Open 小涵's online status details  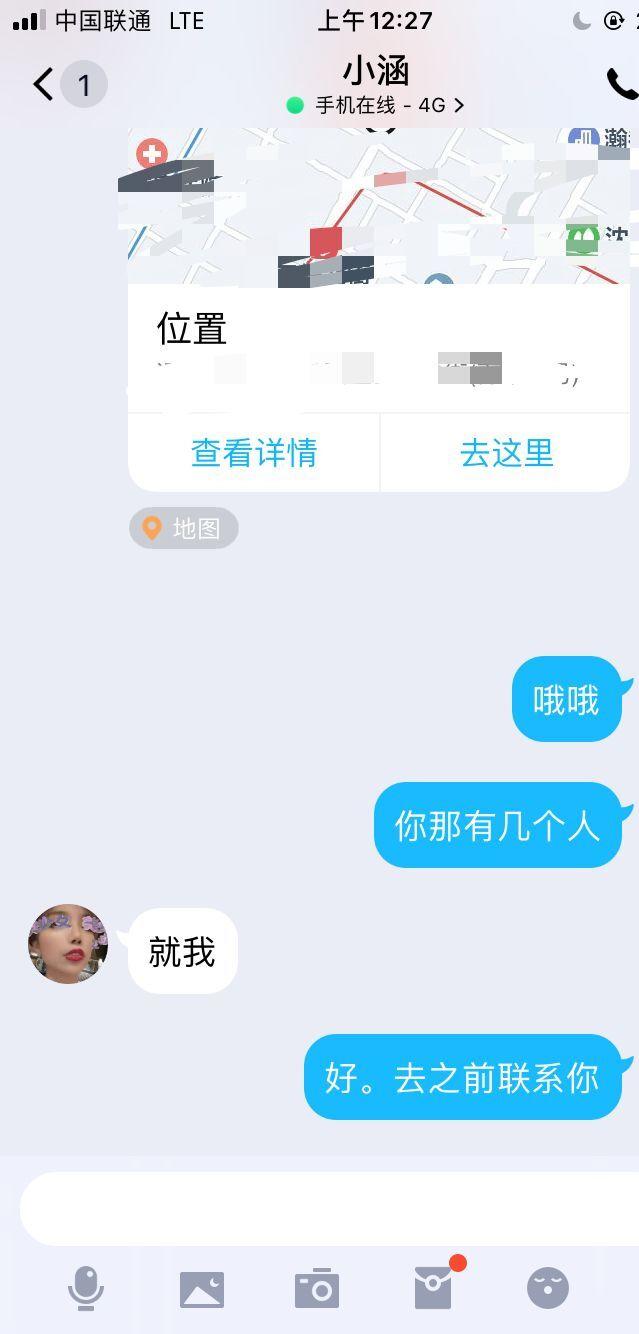click(376, 105)
